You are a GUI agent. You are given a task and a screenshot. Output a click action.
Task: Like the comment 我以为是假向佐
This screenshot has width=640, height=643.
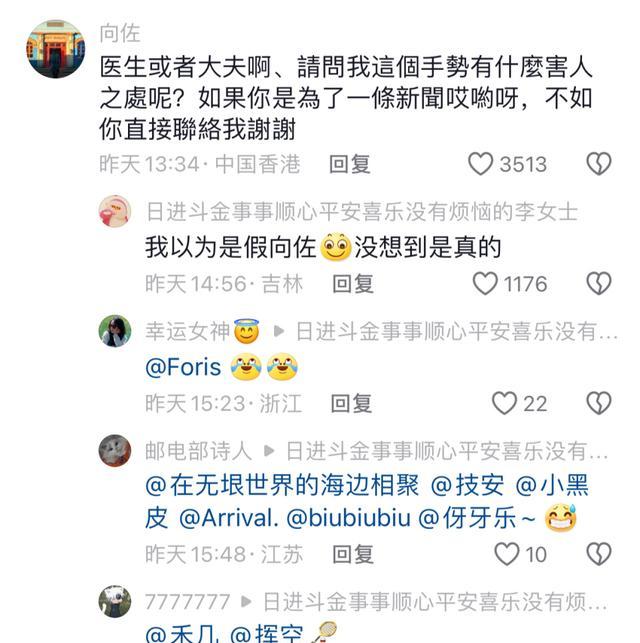click(485, 284)
